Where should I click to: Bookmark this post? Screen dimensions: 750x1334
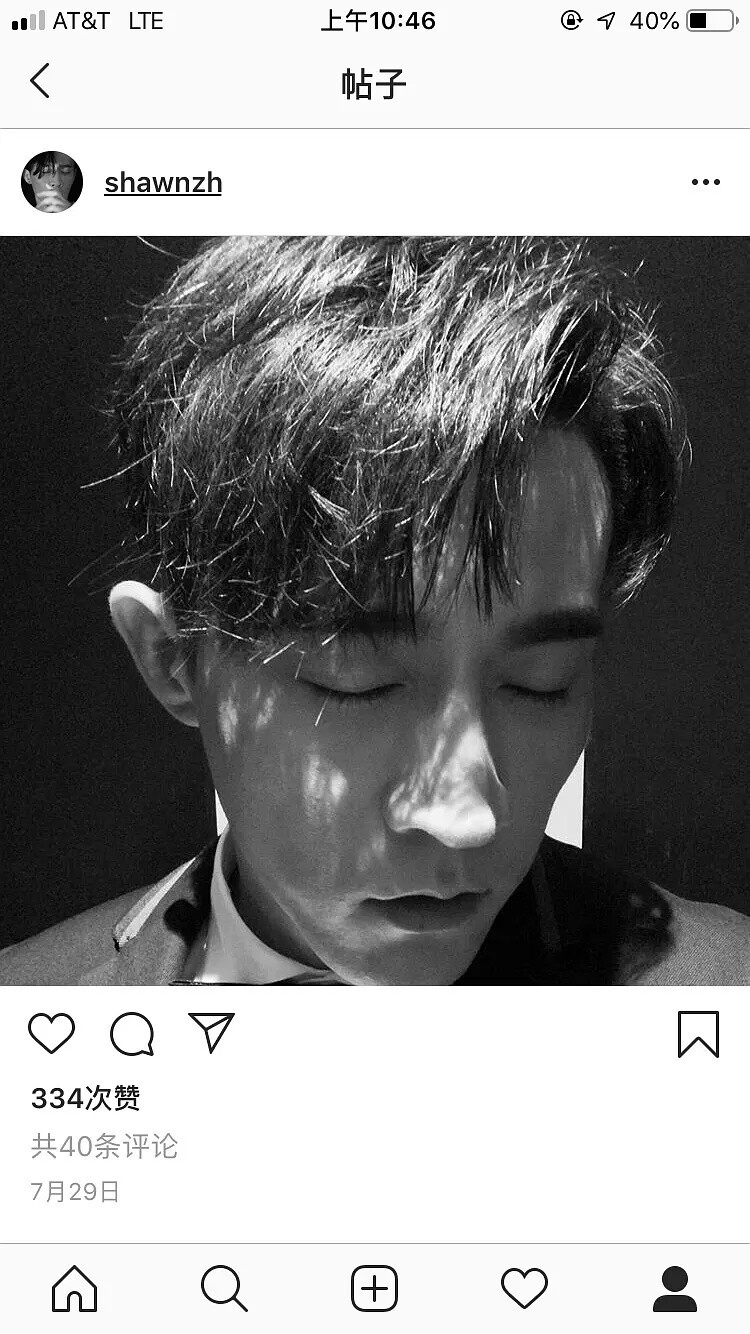point(698,1034)
